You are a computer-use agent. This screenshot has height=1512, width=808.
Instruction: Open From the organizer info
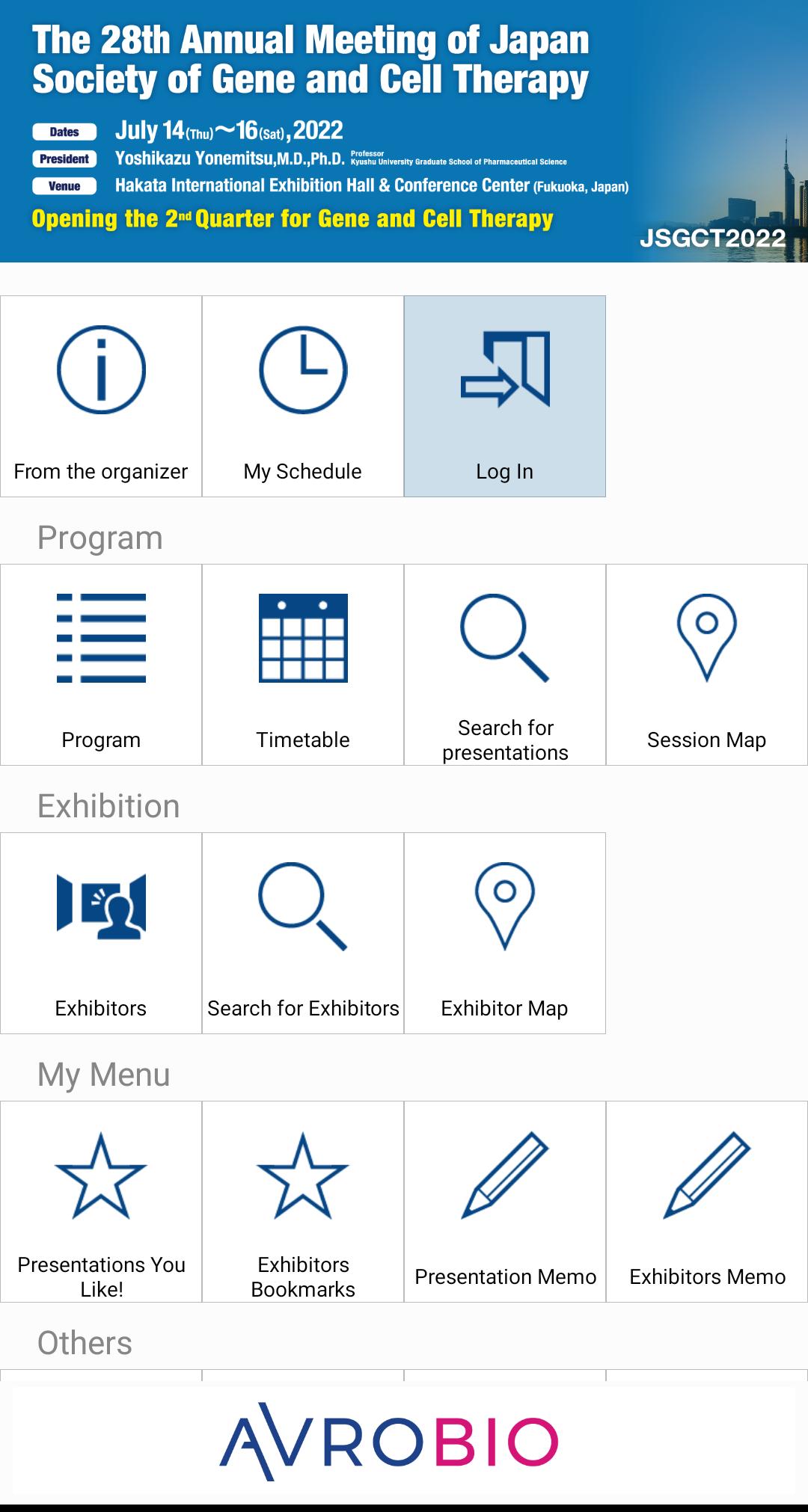[x=101, y=396]
